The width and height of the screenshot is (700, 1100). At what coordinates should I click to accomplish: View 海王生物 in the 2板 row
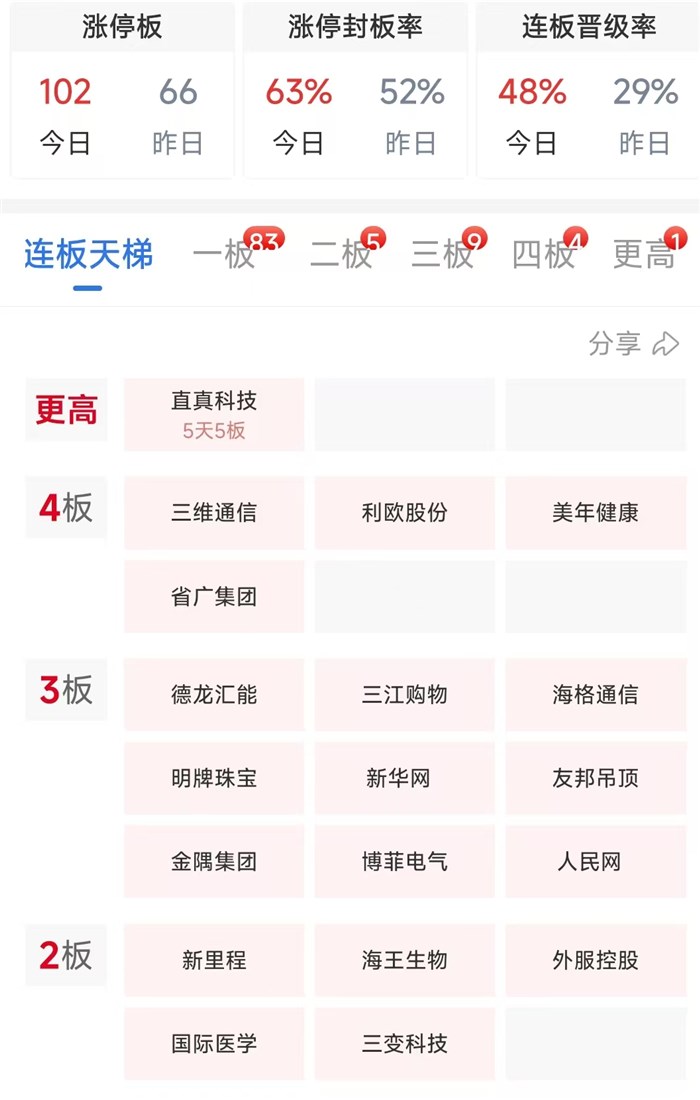(405, 960)
